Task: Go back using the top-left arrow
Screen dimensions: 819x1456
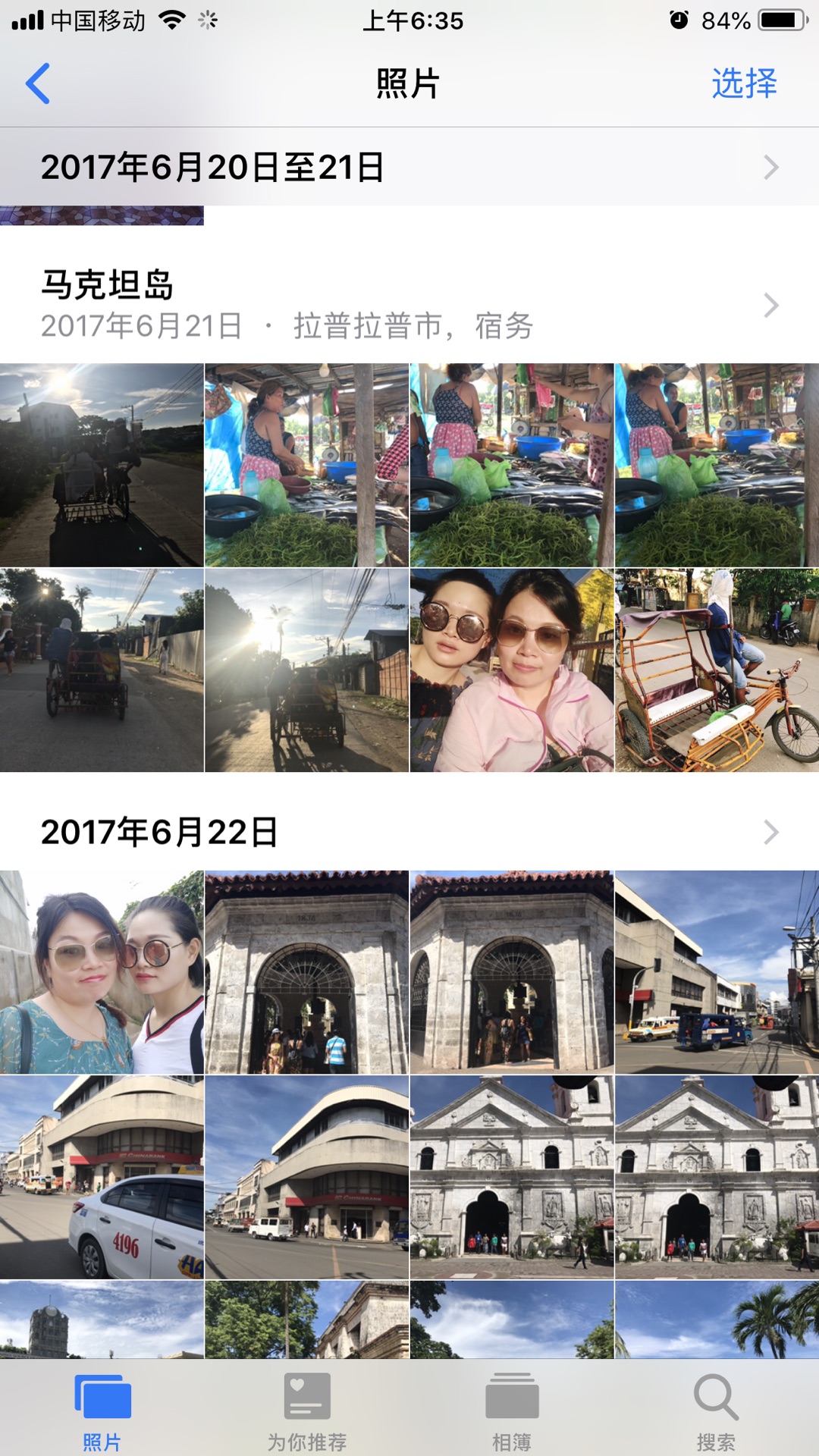Action: point(38,83)
